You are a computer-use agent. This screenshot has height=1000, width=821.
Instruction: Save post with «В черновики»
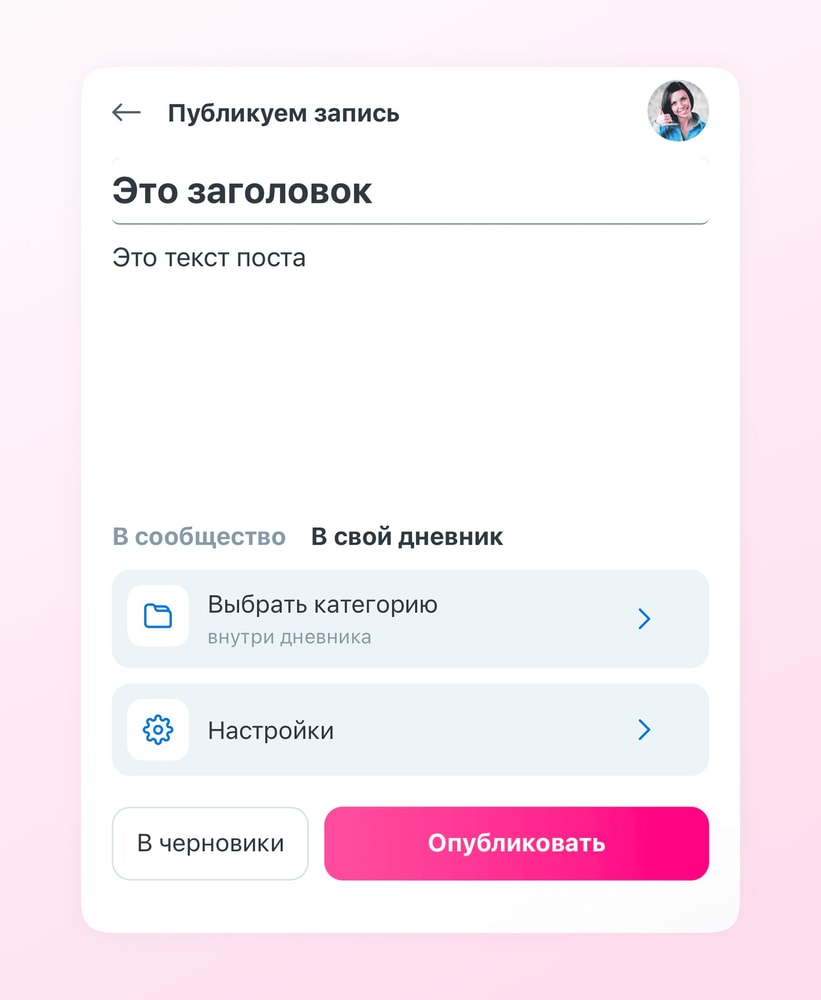(x=210, y=843)
